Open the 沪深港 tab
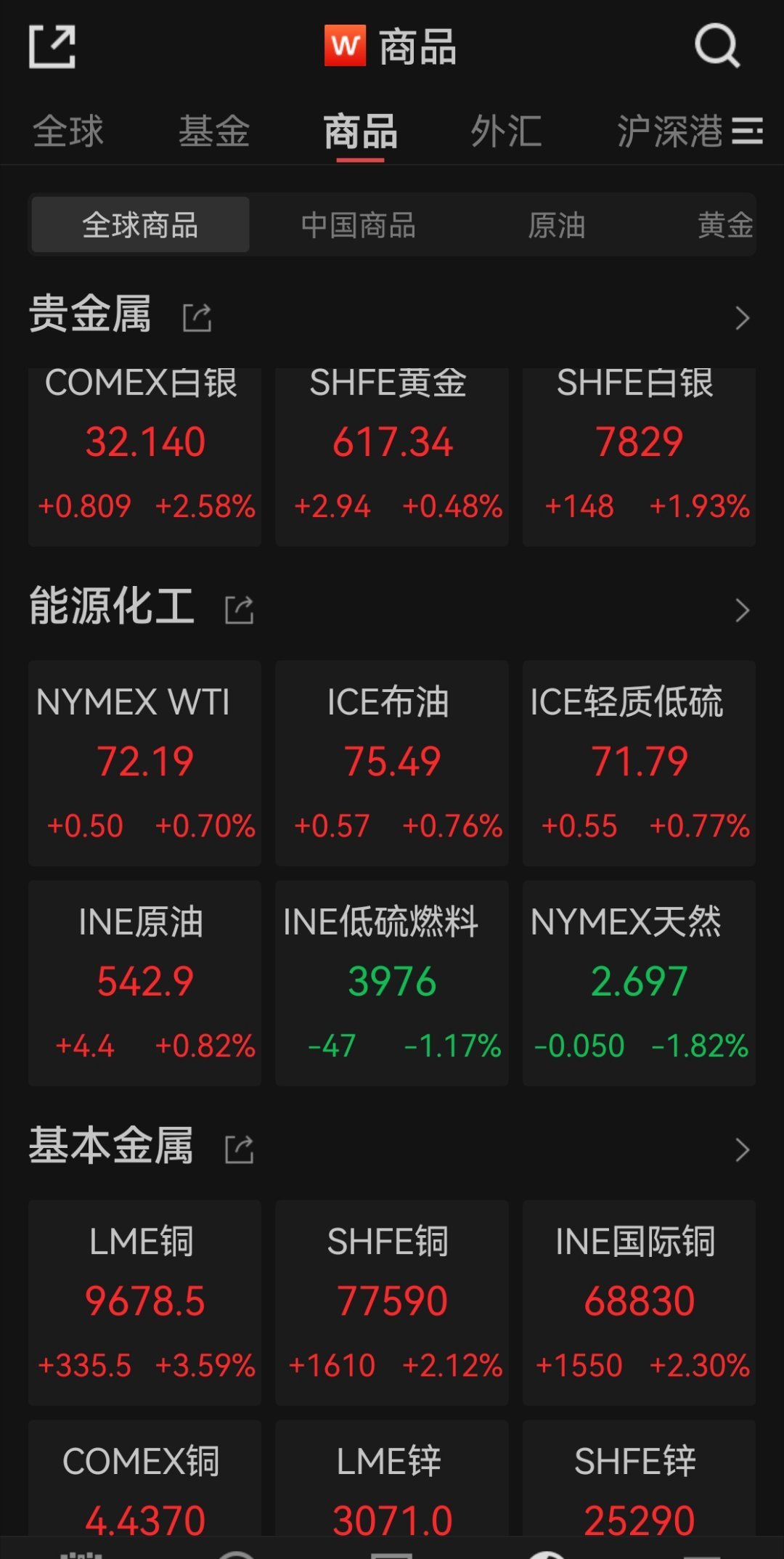The width and height of the screenshot is (784, 1559). click(x=670, y=131)
